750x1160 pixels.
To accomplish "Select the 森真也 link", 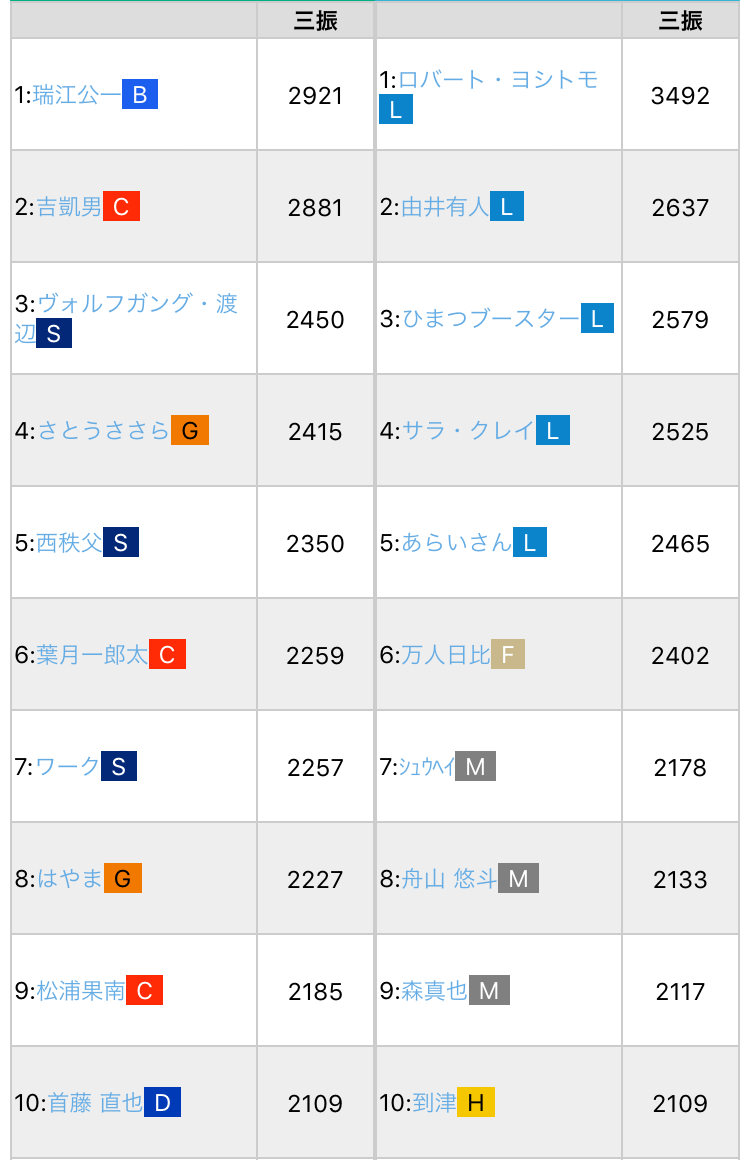I will click(x=434, y=991).
